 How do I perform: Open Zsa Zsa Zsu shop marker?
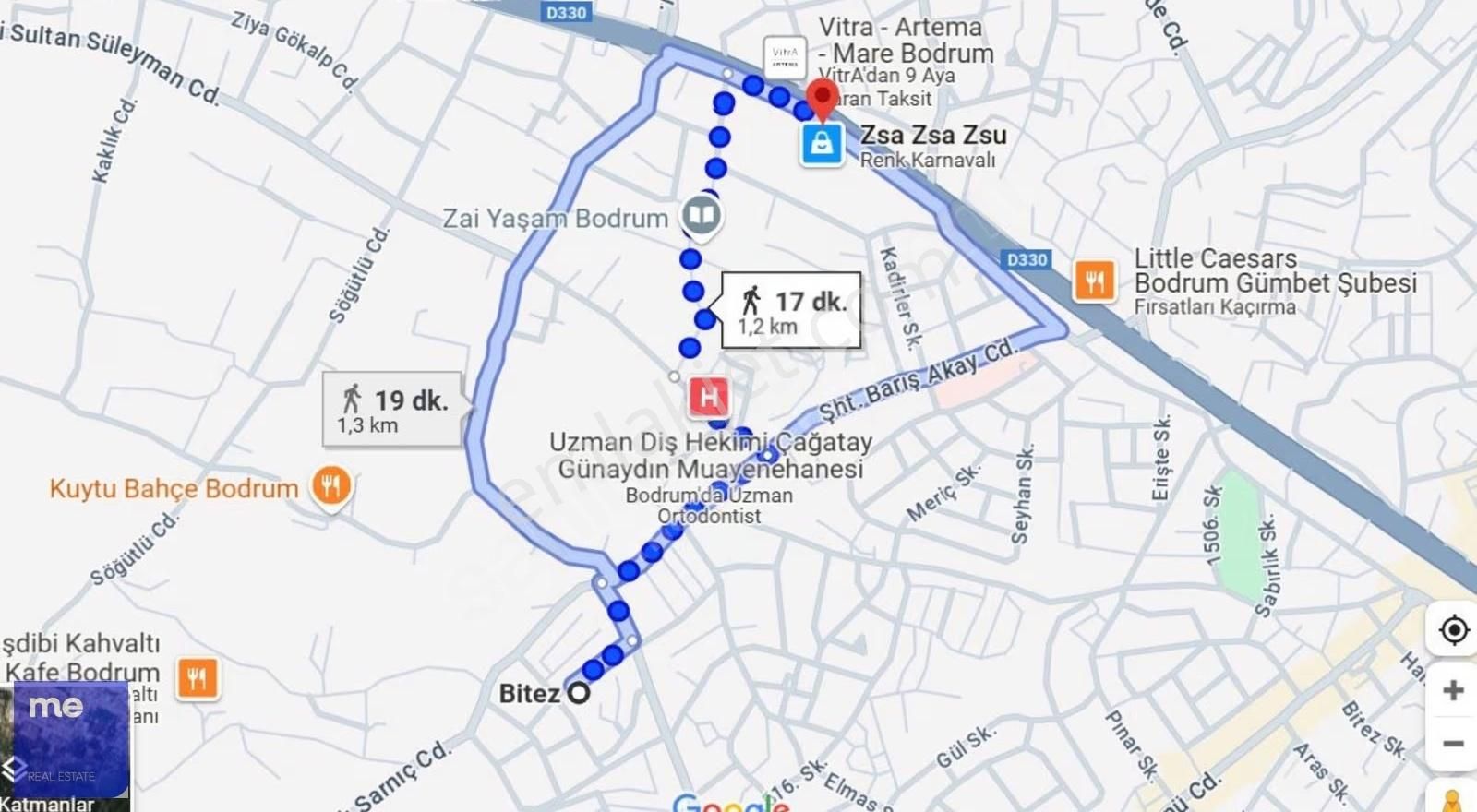pyautogui.click(x=822, y=144)
